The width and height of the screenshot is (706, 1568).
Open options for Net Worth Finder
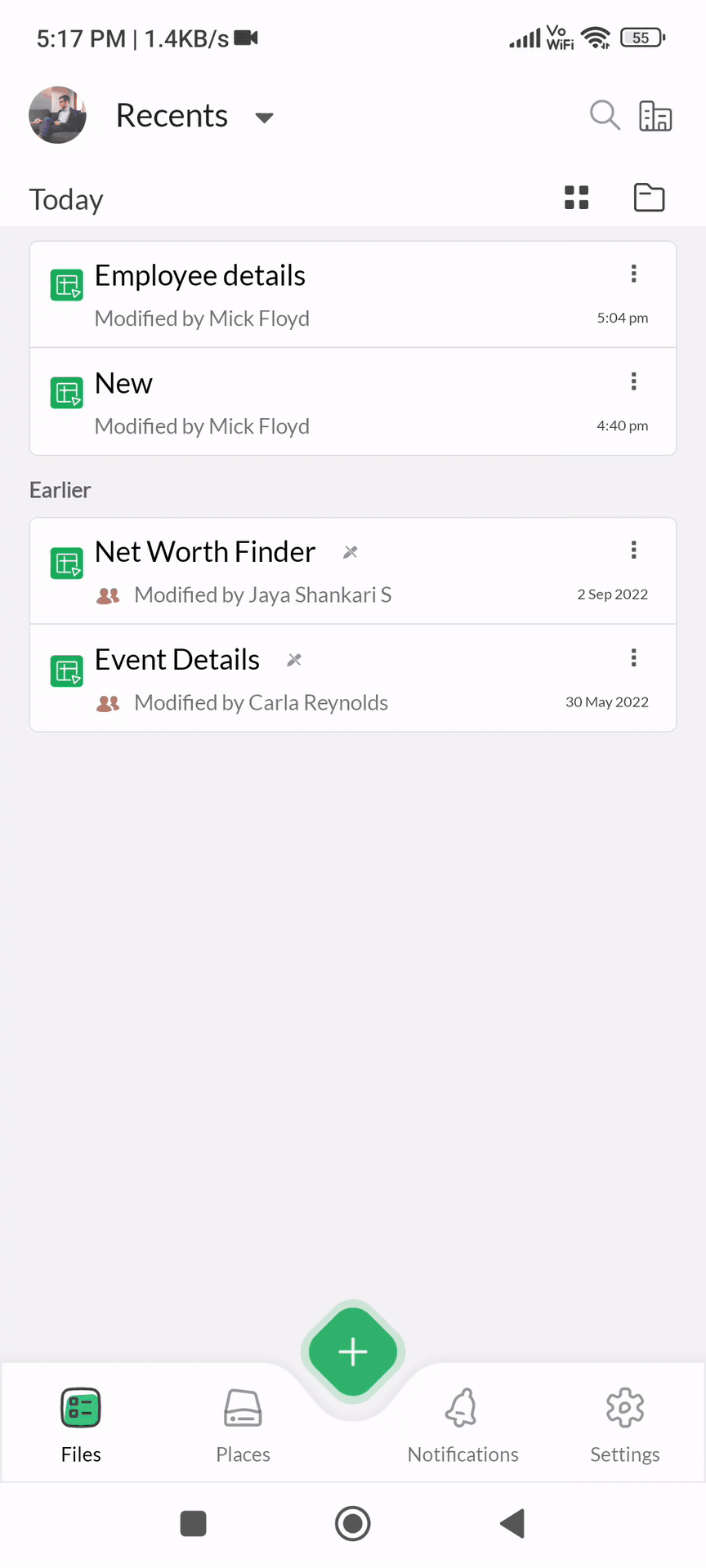(x=634, y=550)
